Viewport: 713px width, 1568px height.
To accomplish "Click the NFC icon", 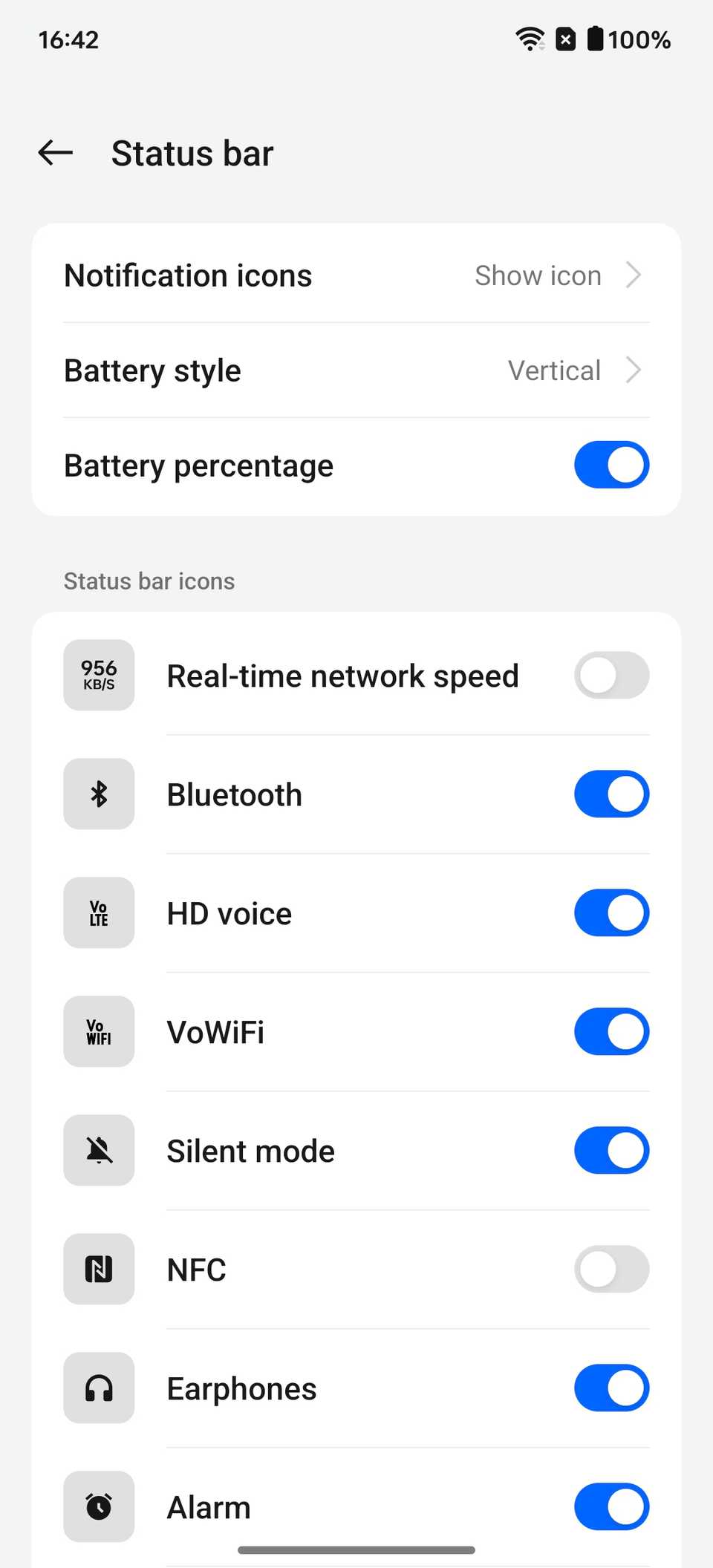I will point(99,1270).
